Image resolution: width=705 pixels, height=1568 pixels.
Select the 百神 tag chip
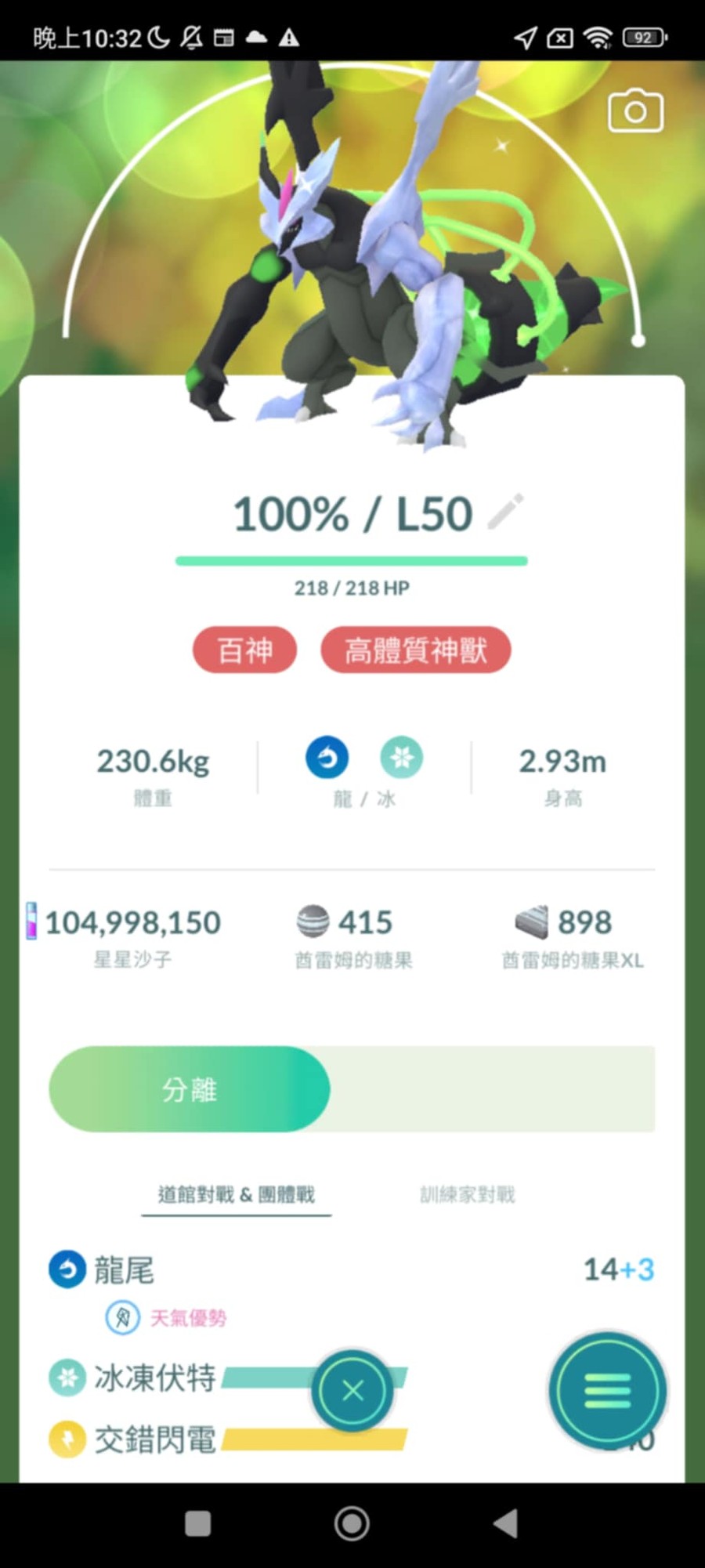[x=244, y=650]
